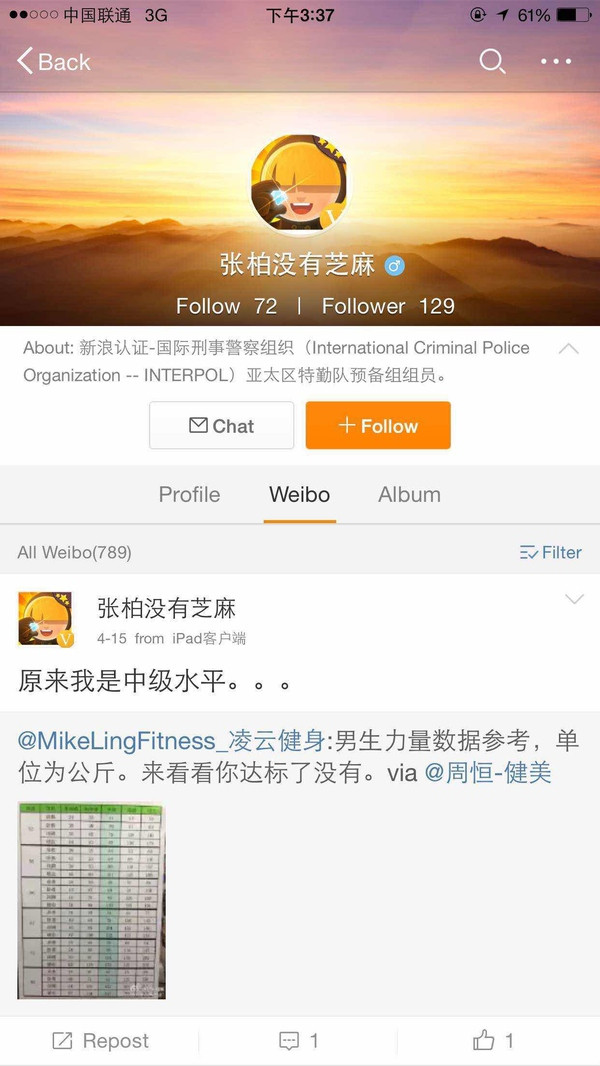Viewport: 600px width, 1066px height.
Task: View the Follow 72 list
Action: tap(226, 306)
